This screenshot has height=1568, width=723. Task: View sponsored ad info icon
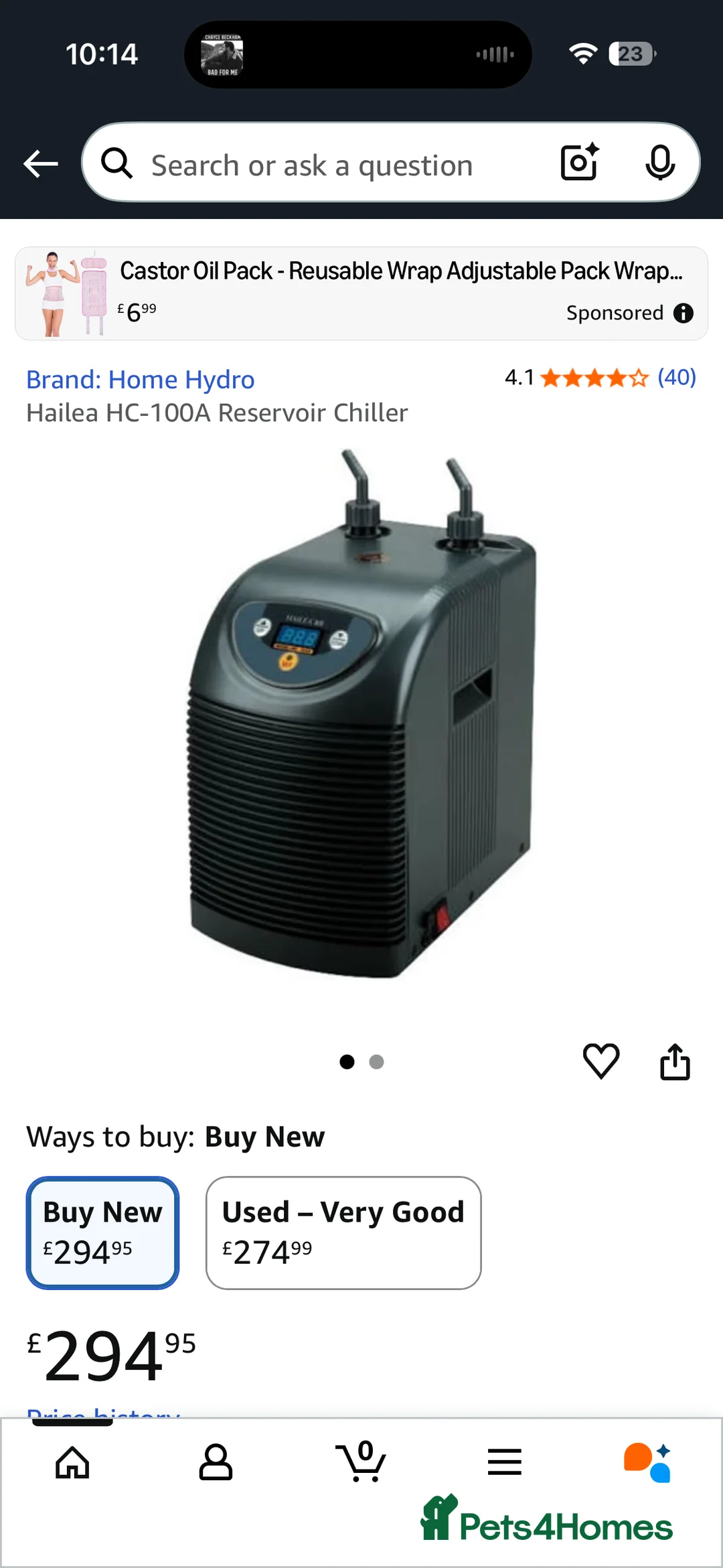[684, 313]
